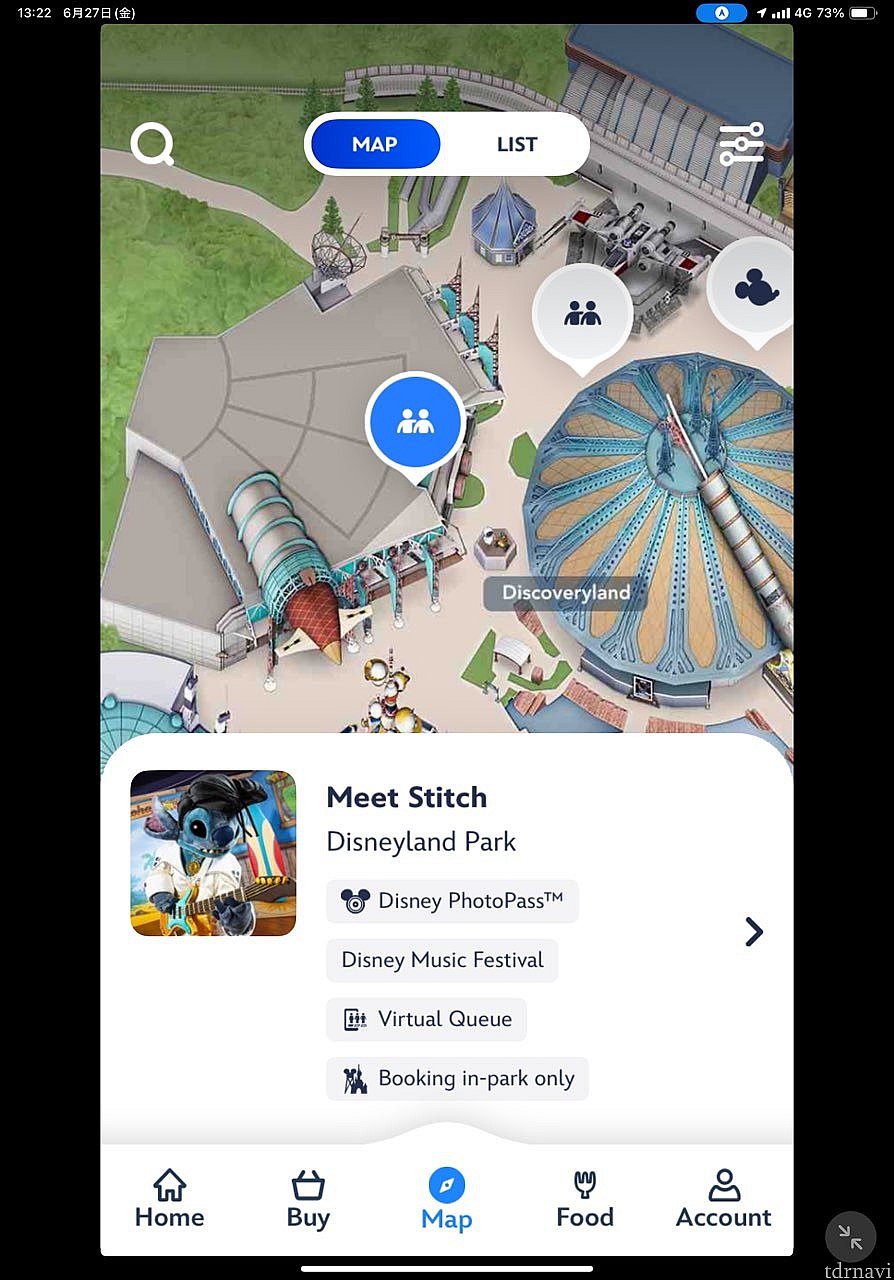Select the Mickey head map pin

coord(755,289)
